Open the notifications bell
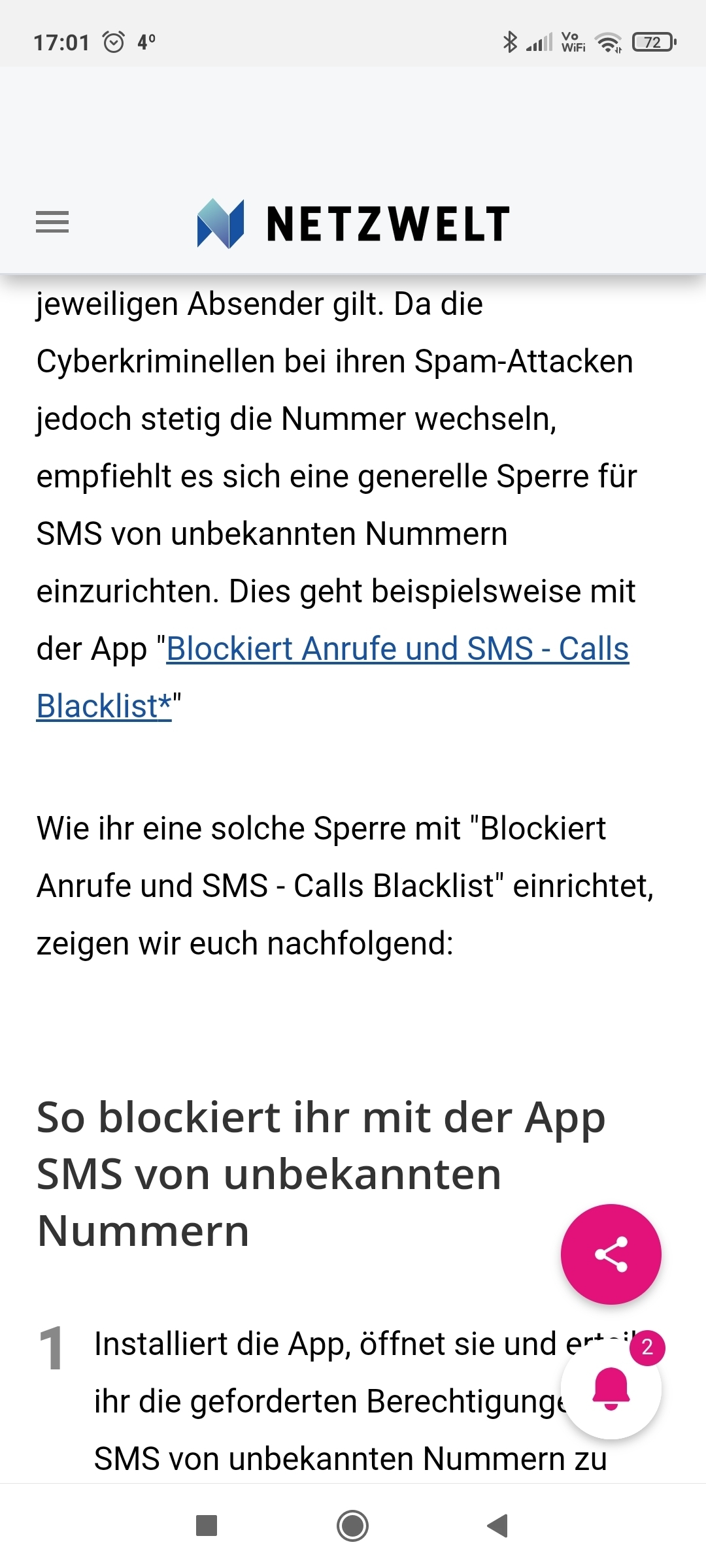The height and width of the screenshot is (1568, 706). 611,1389
